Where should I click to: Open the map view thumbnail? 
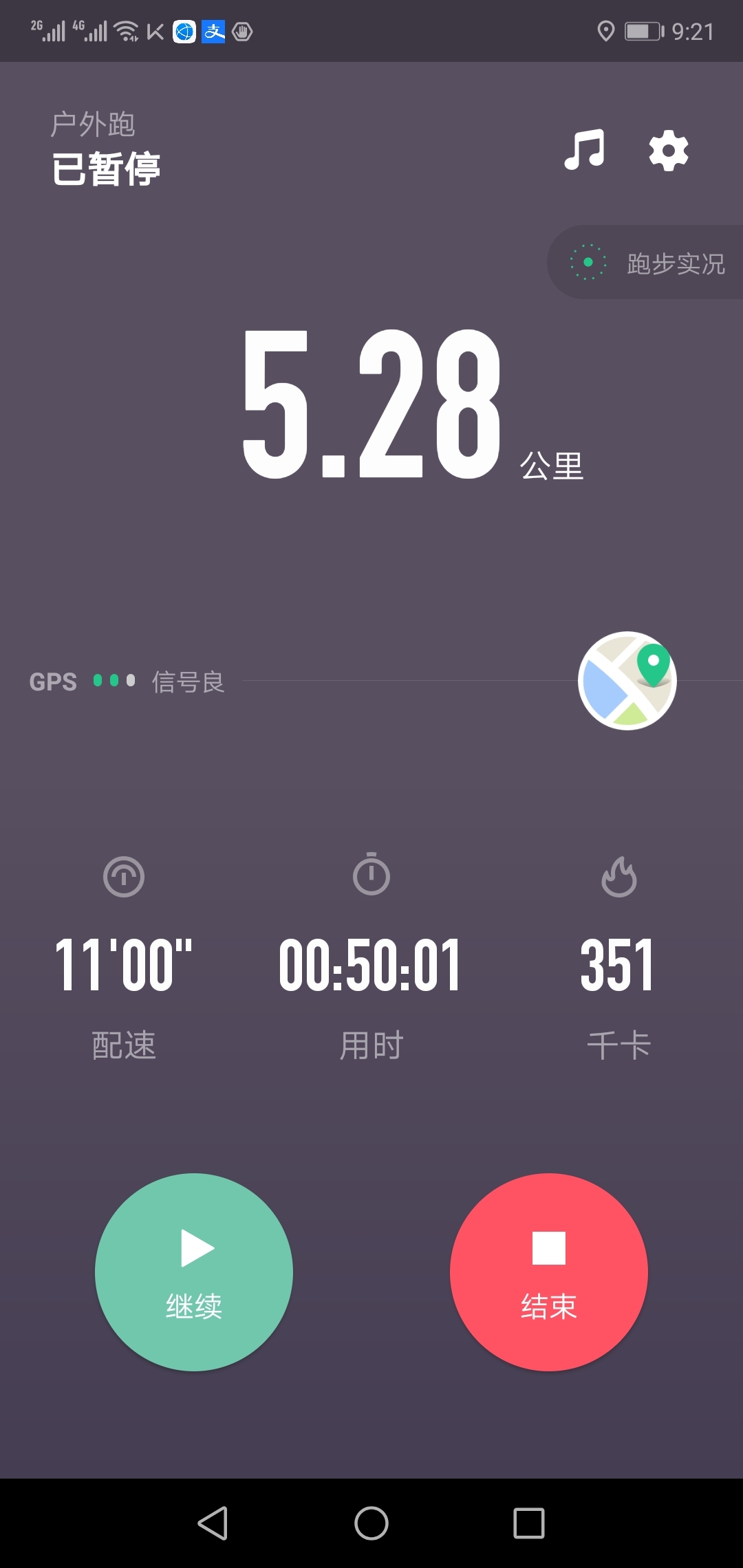tap(627, 681)
